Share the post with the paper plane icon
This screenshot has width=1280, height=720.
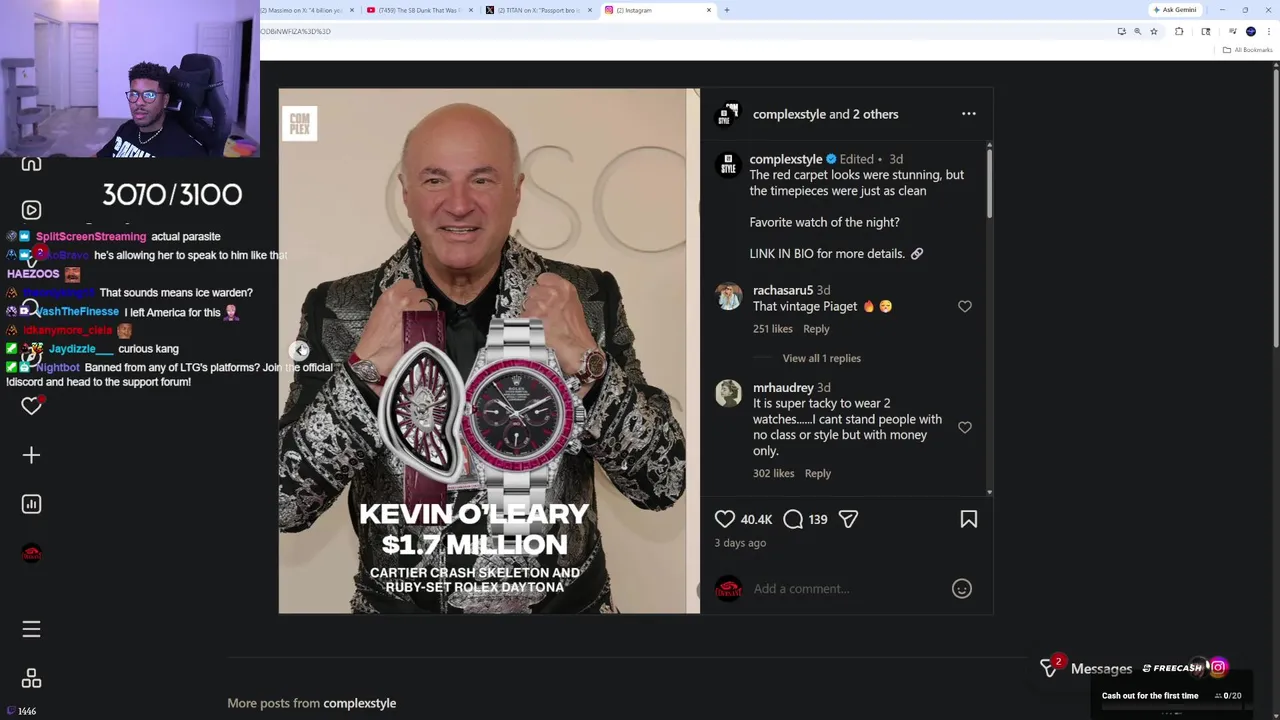[848, 519]
